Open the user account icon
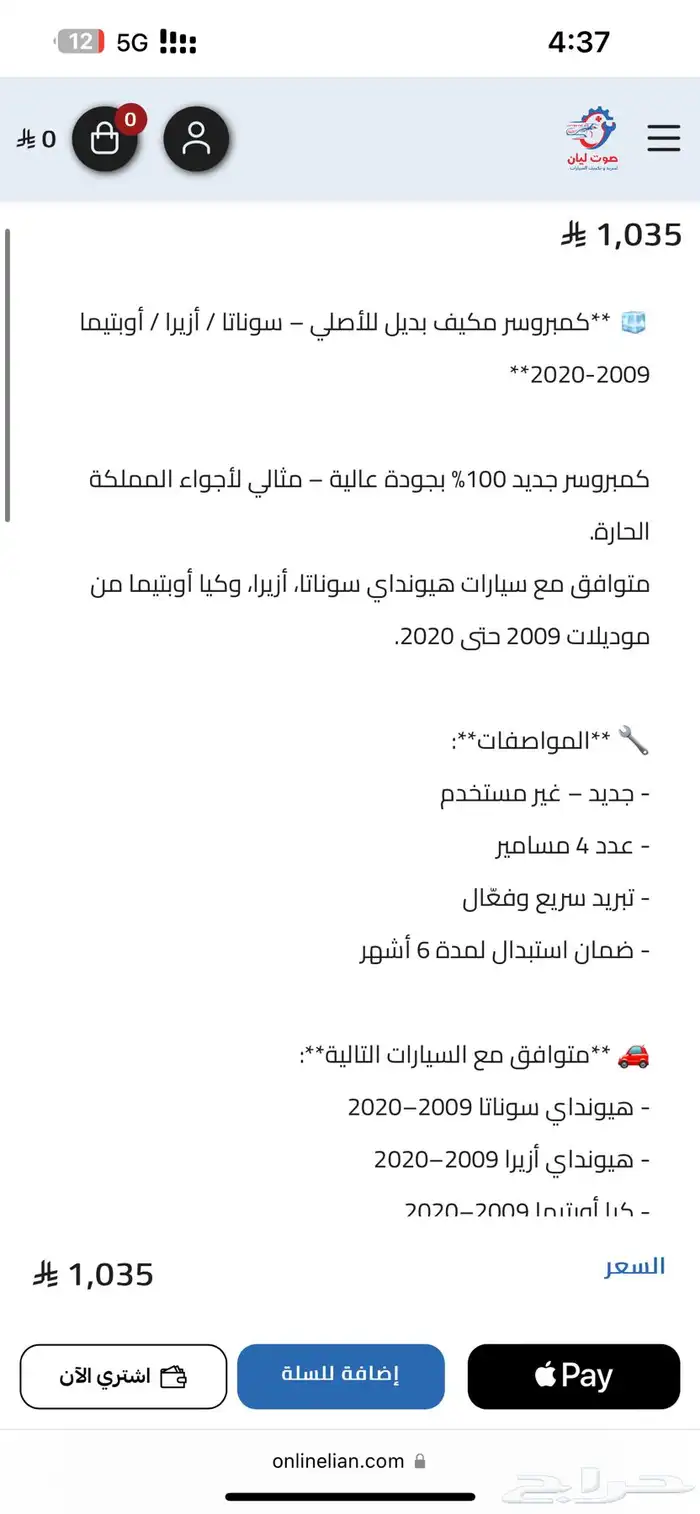Viewport: 700px width, 1514px height. tap(197, 138)
